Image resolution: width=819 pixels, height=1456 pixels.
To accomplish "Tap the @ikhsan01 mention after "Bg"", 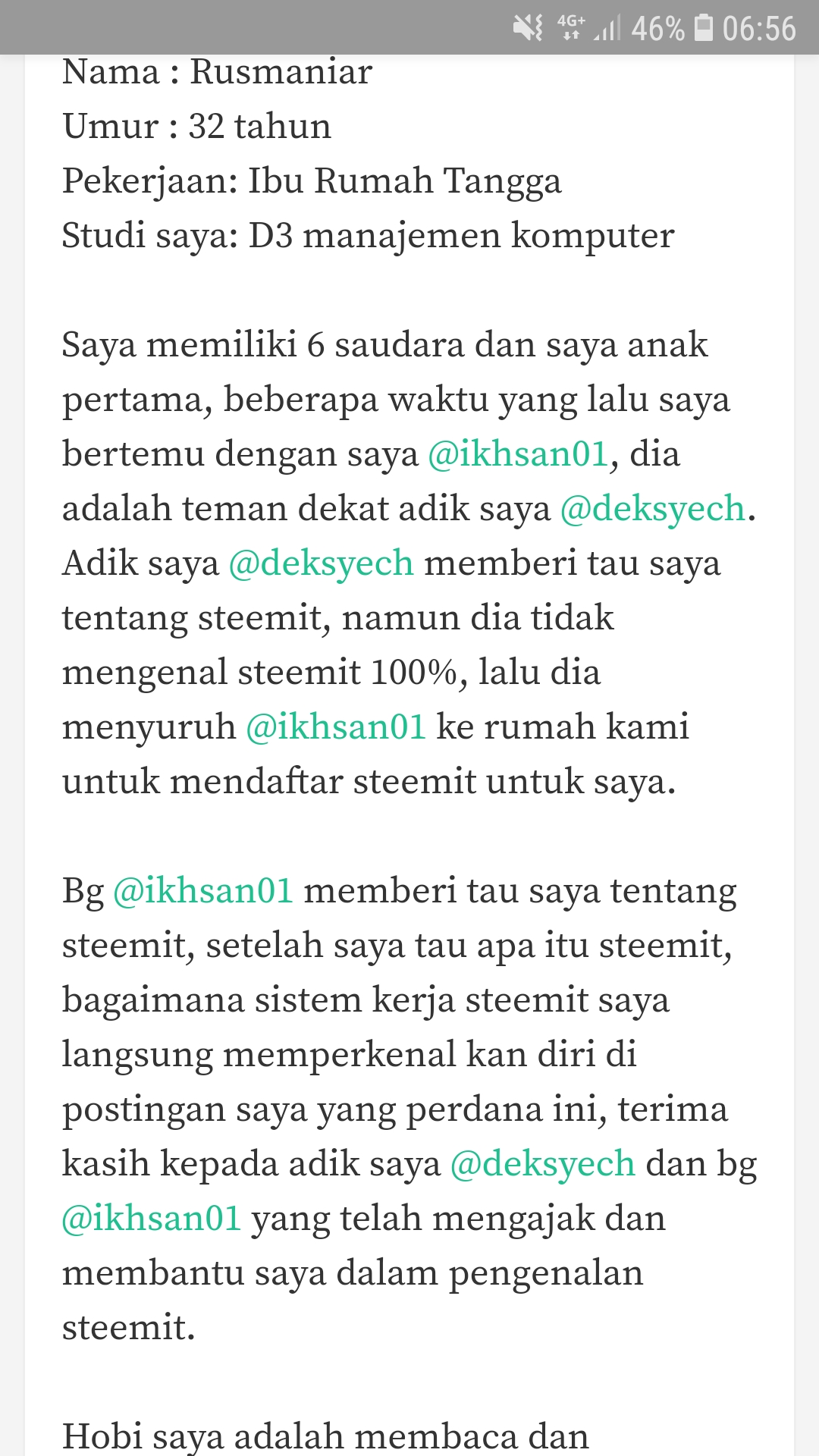I will pyautogui.click(x=203, y=890).
